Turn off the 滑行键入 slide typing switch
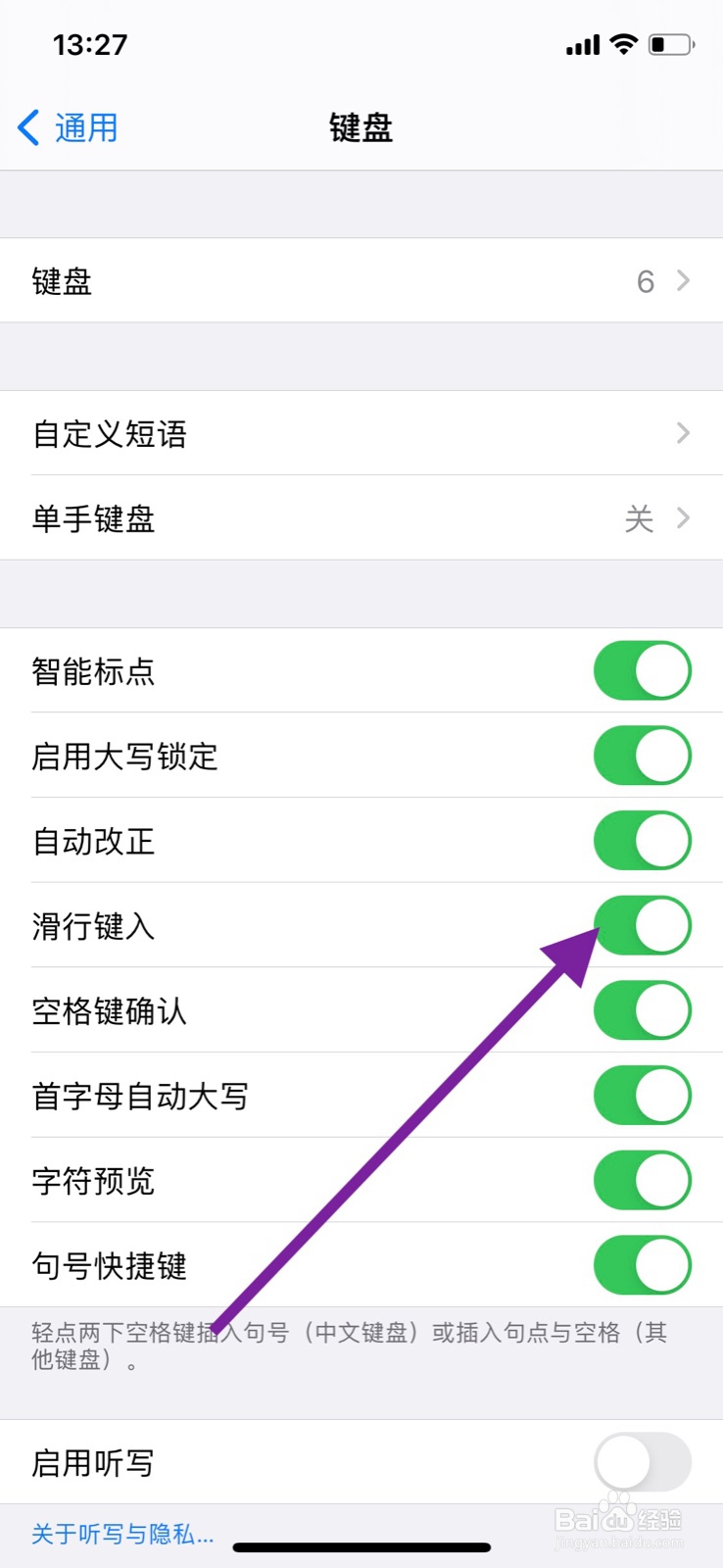Screen dimensions: 723x1568 click(x=642, y=925)
